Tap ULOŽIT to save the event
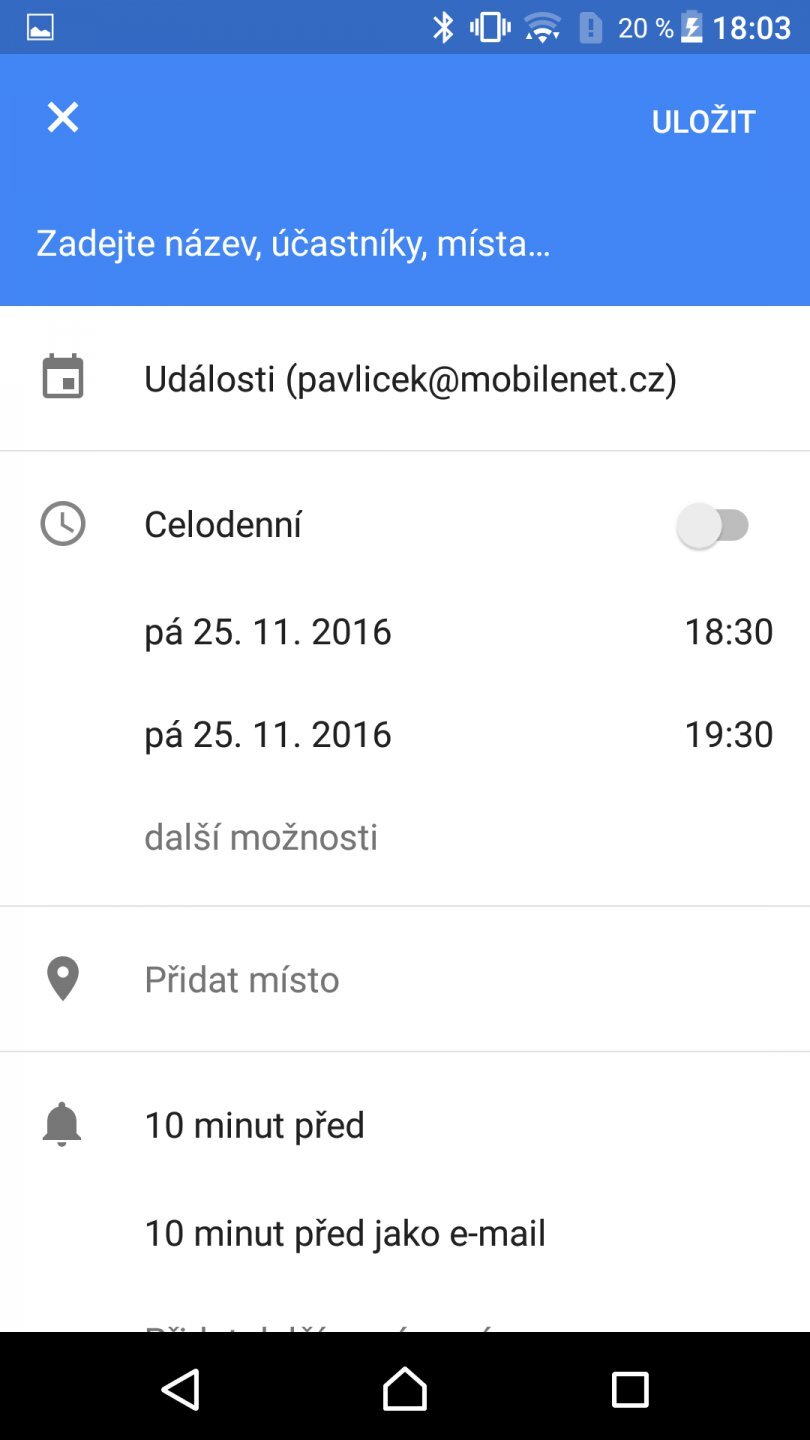 coord(703,122)
